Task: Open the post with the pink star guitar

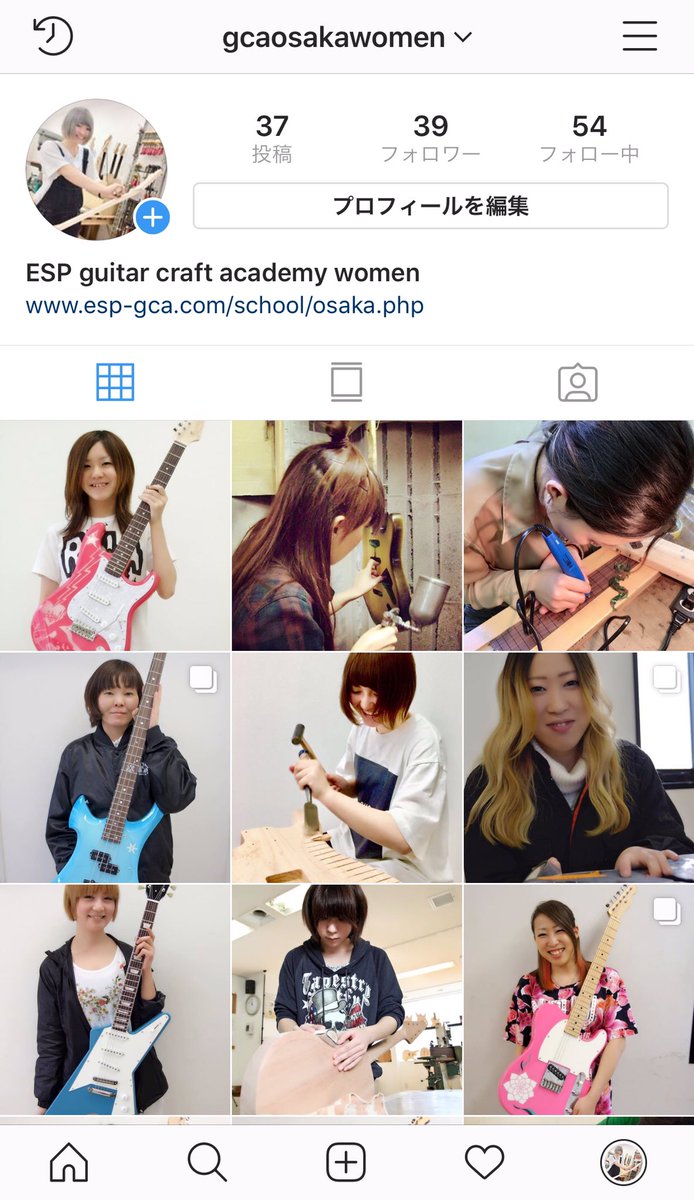Action: [x=115, y=535]
